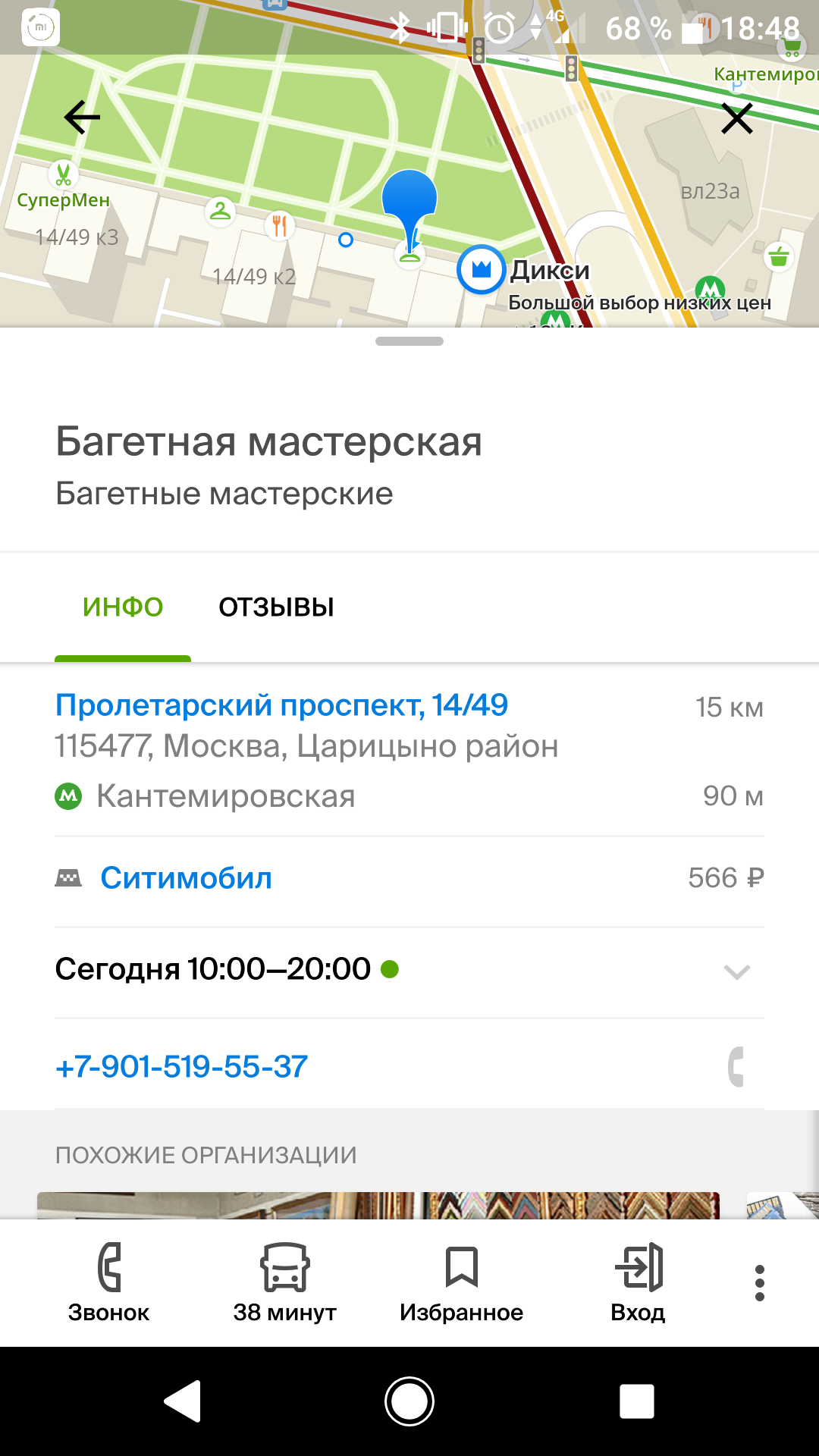Tap the system home button
The width and height of the screenshot is (819, 1456).
[x=409, y=1401]
